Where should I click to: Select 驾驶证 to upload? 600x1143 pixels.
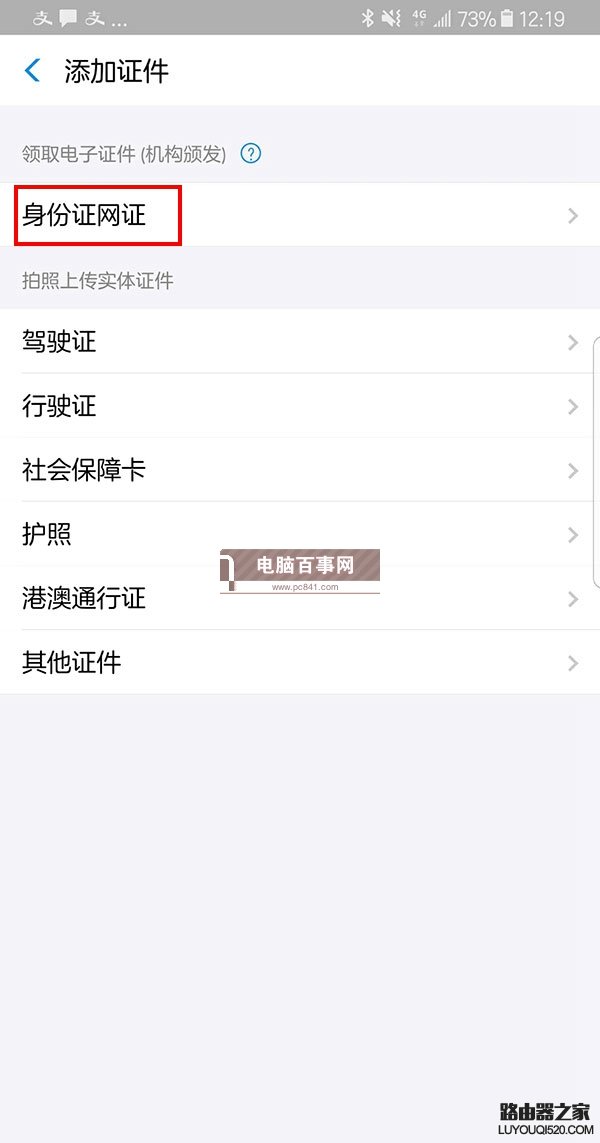300,342
